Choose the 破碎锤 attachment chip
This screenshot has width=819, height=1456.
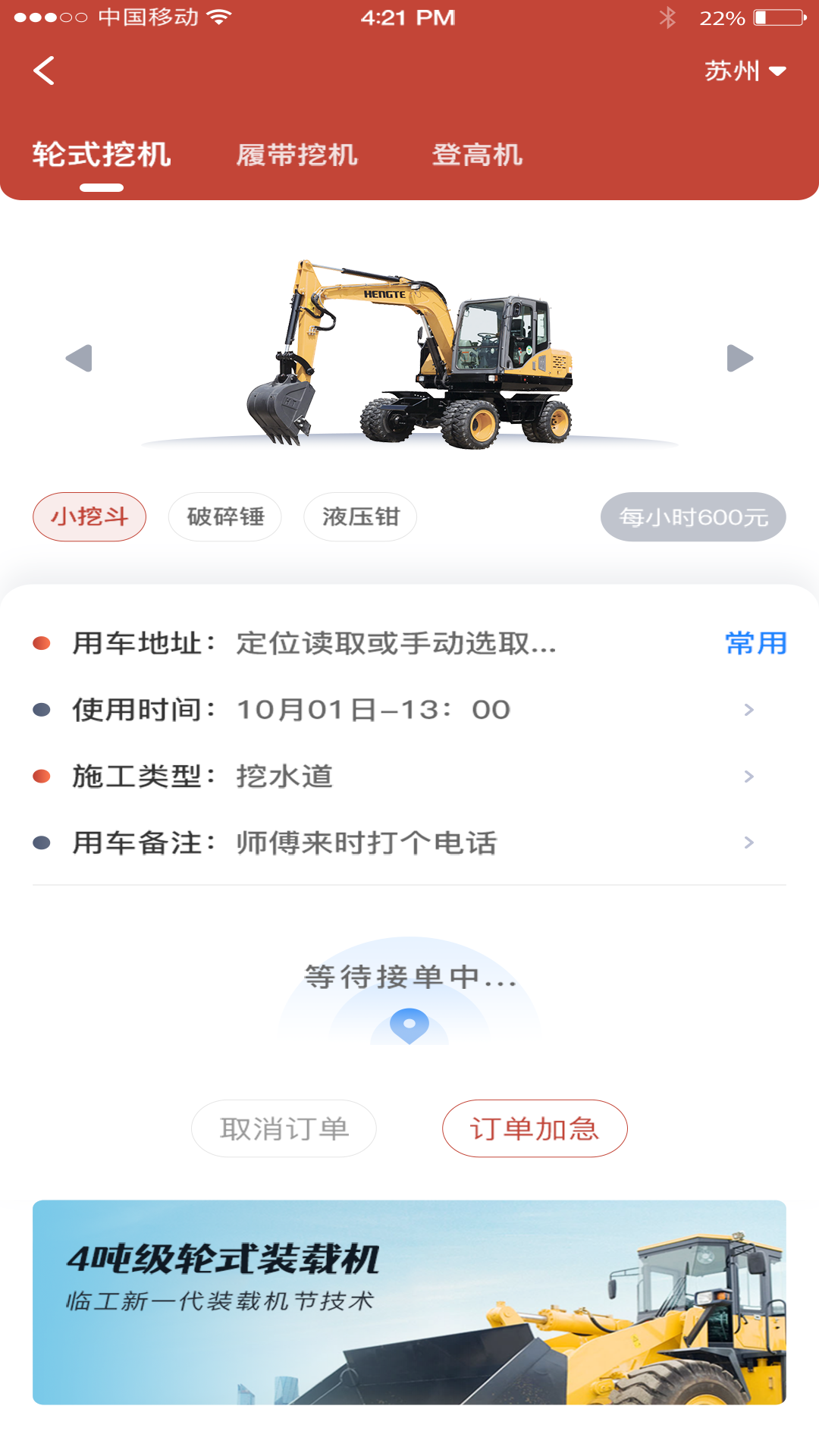[225, 517]
